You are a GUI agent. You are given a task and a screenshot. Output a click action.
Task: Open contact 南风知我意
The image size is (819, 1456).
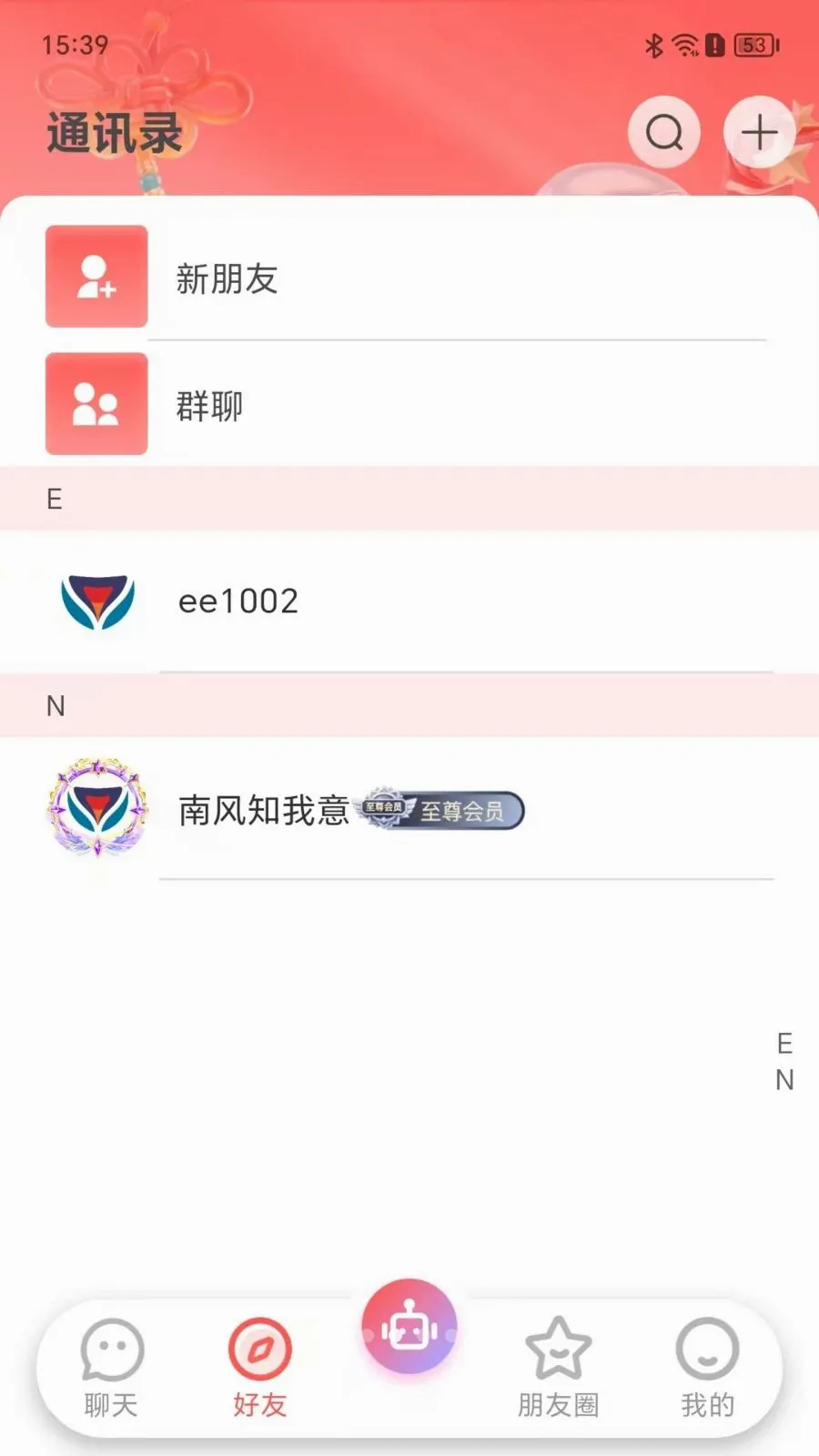409,808
